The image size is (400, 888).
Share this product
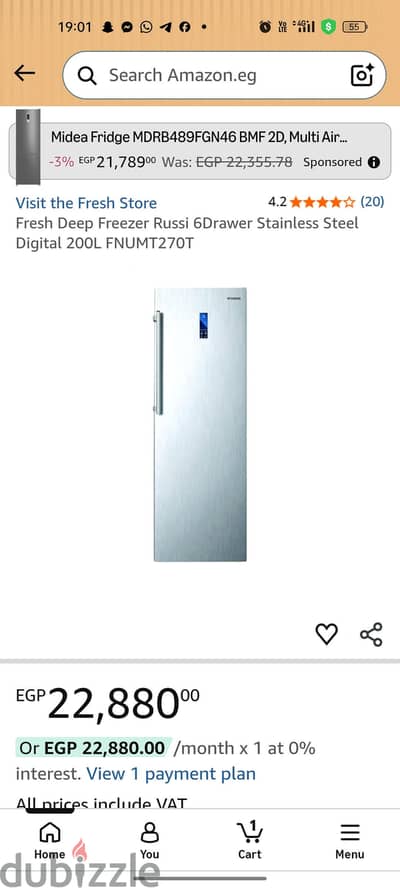pos(372,634)
